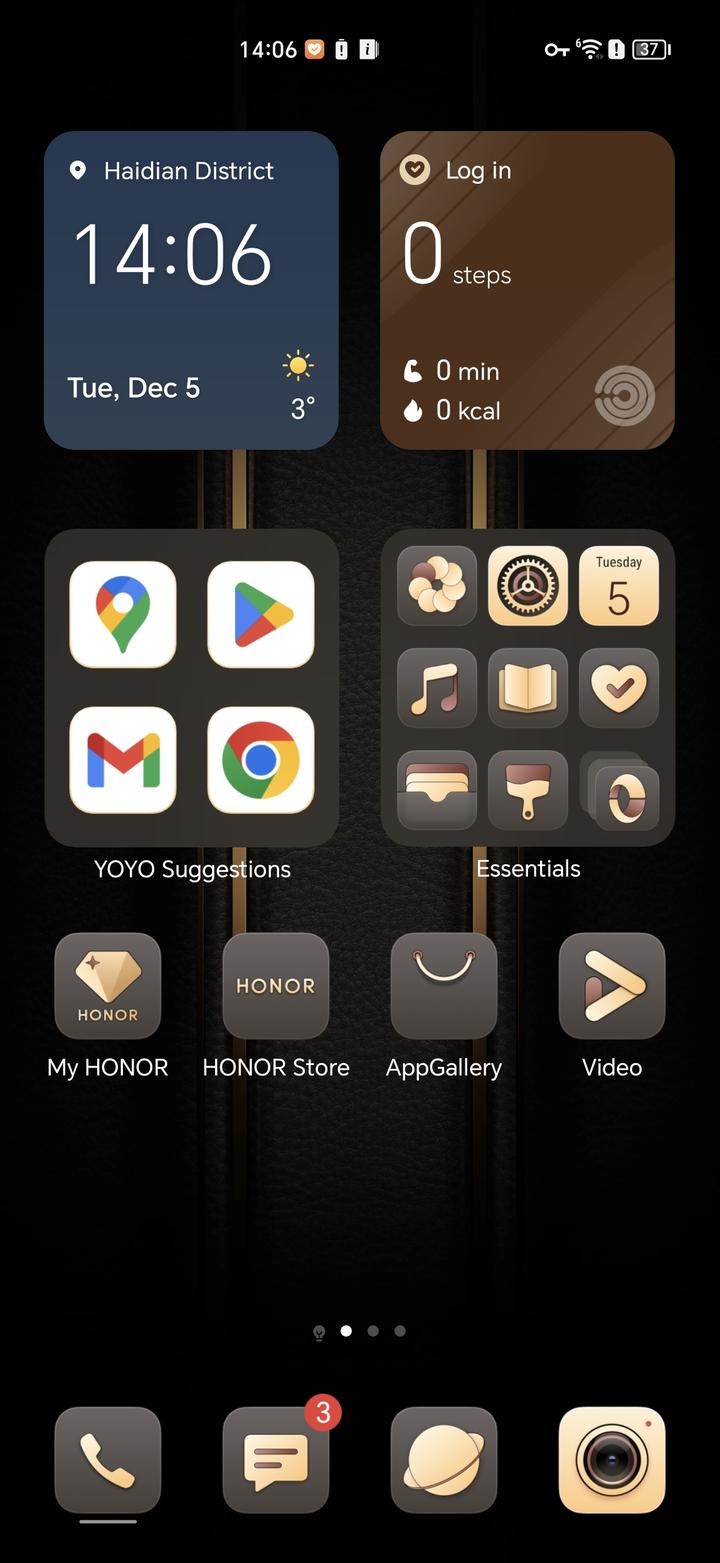Open the Gallery flower icon in Essentials
The width and height of the screenshot is (720, 1563).
pyautogui.click(x=437, y=586)
